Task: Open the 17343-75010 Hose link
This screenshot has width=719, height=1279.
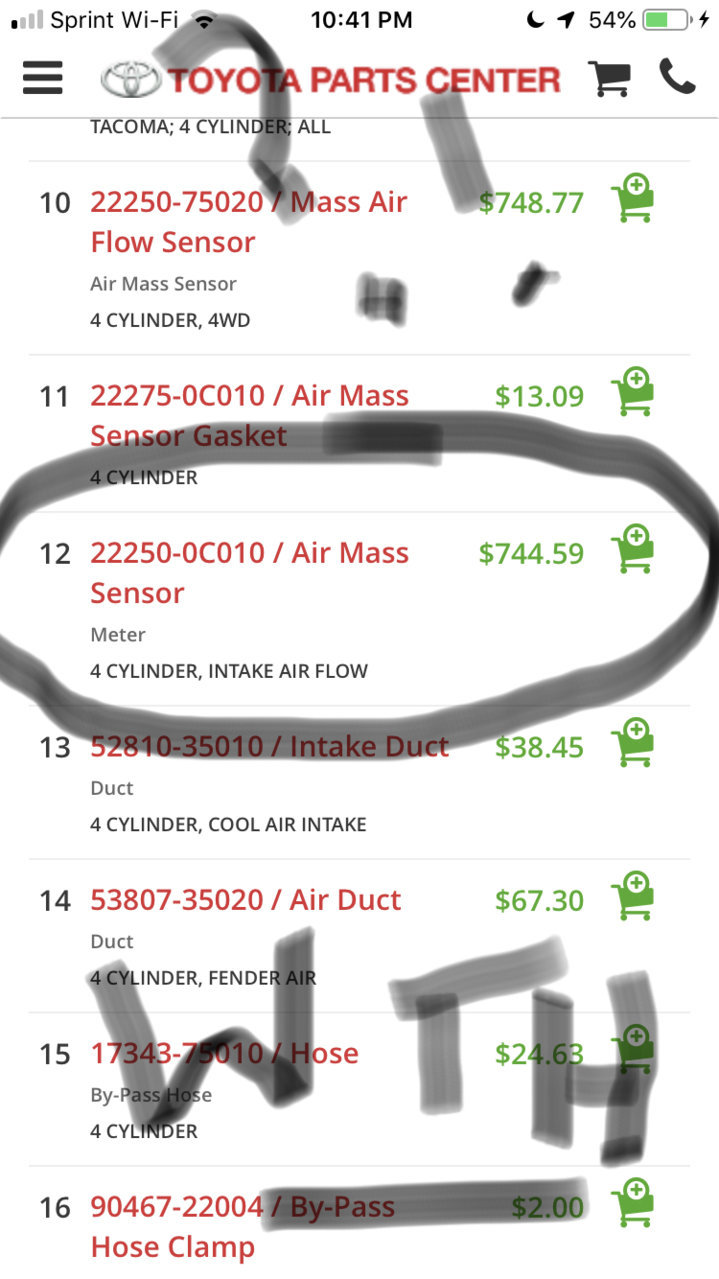Action: point(224,1053)
